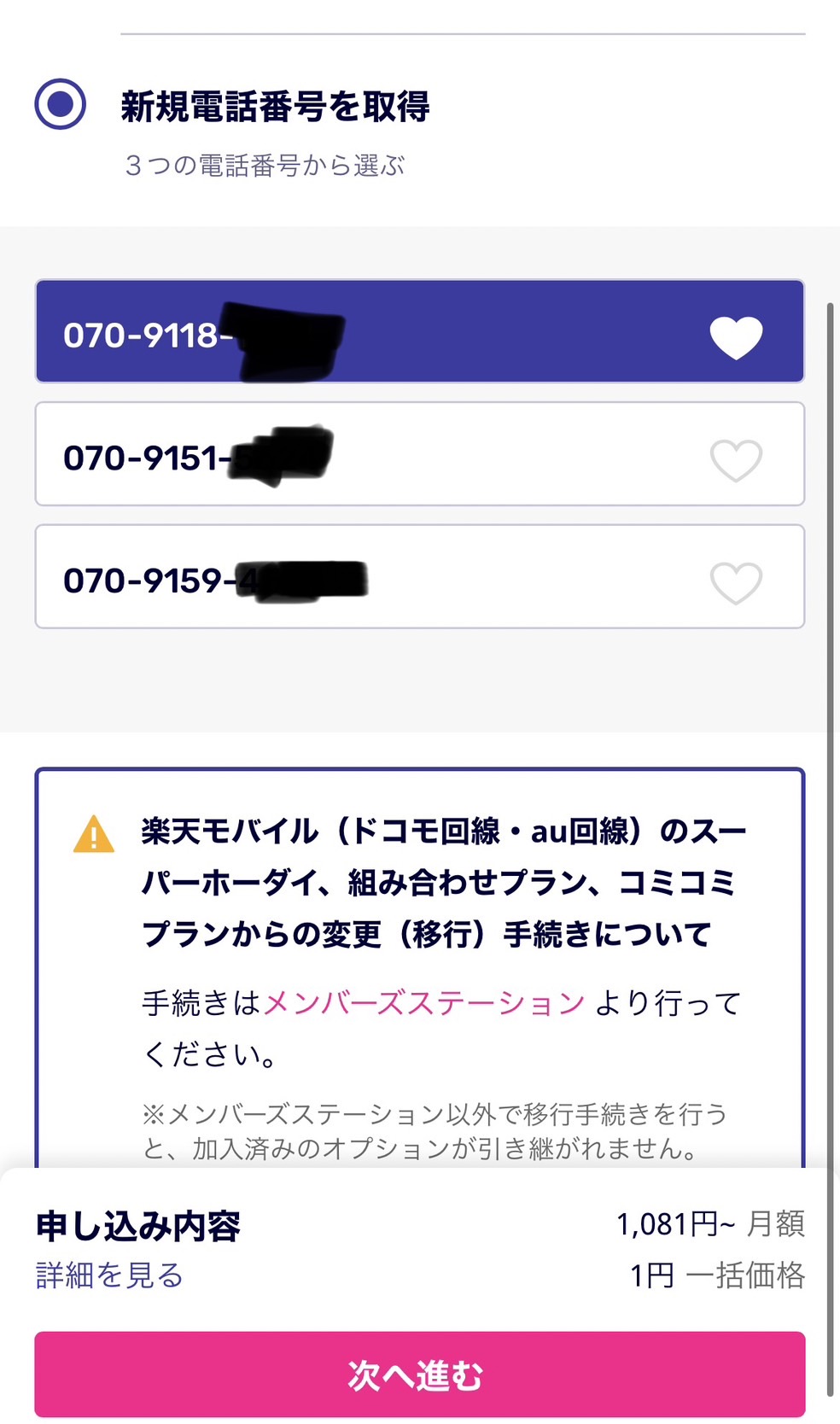Choose the phone number starting 070-9159
The width and height of the screenshot is (840, 1424).
(418, 577)
